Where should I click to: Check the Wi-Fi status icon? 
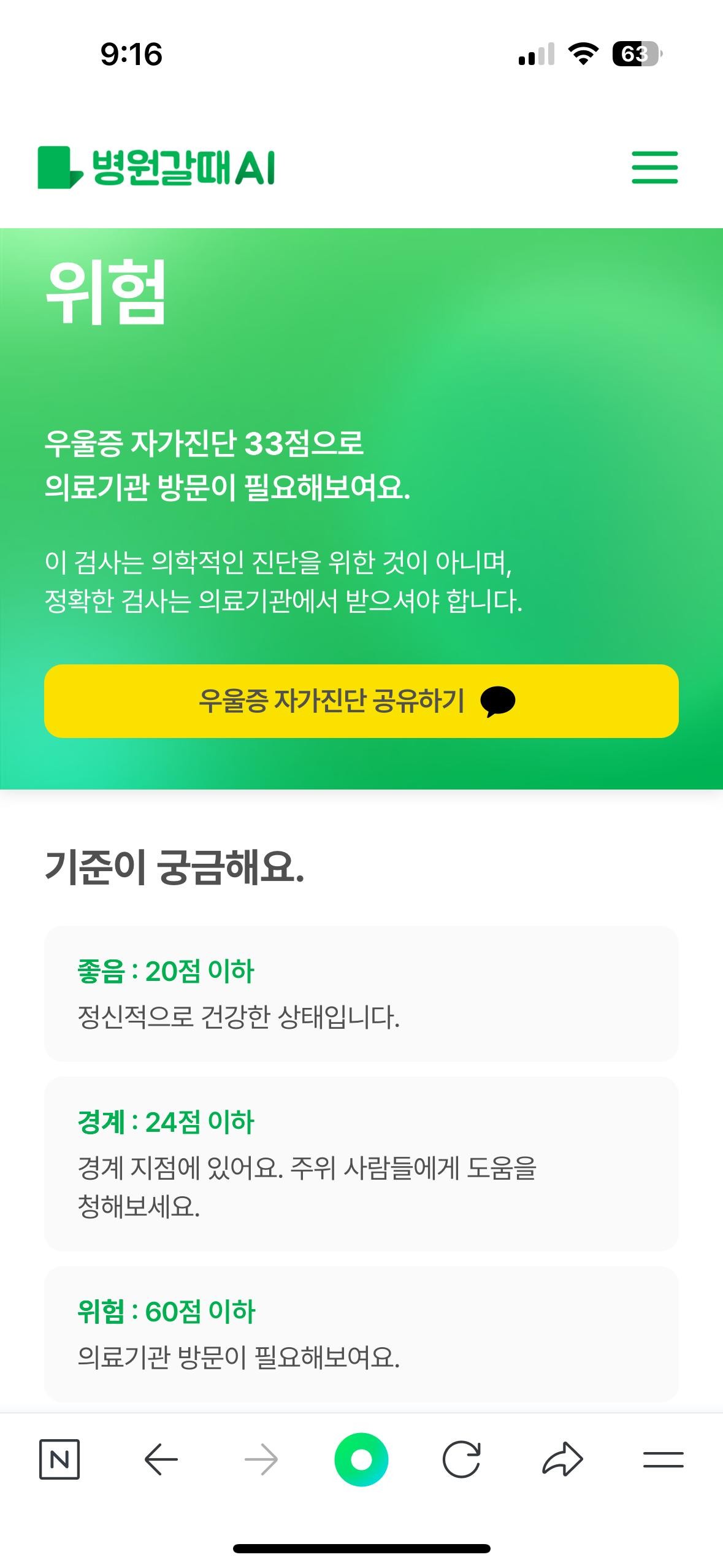pos(581,55)
